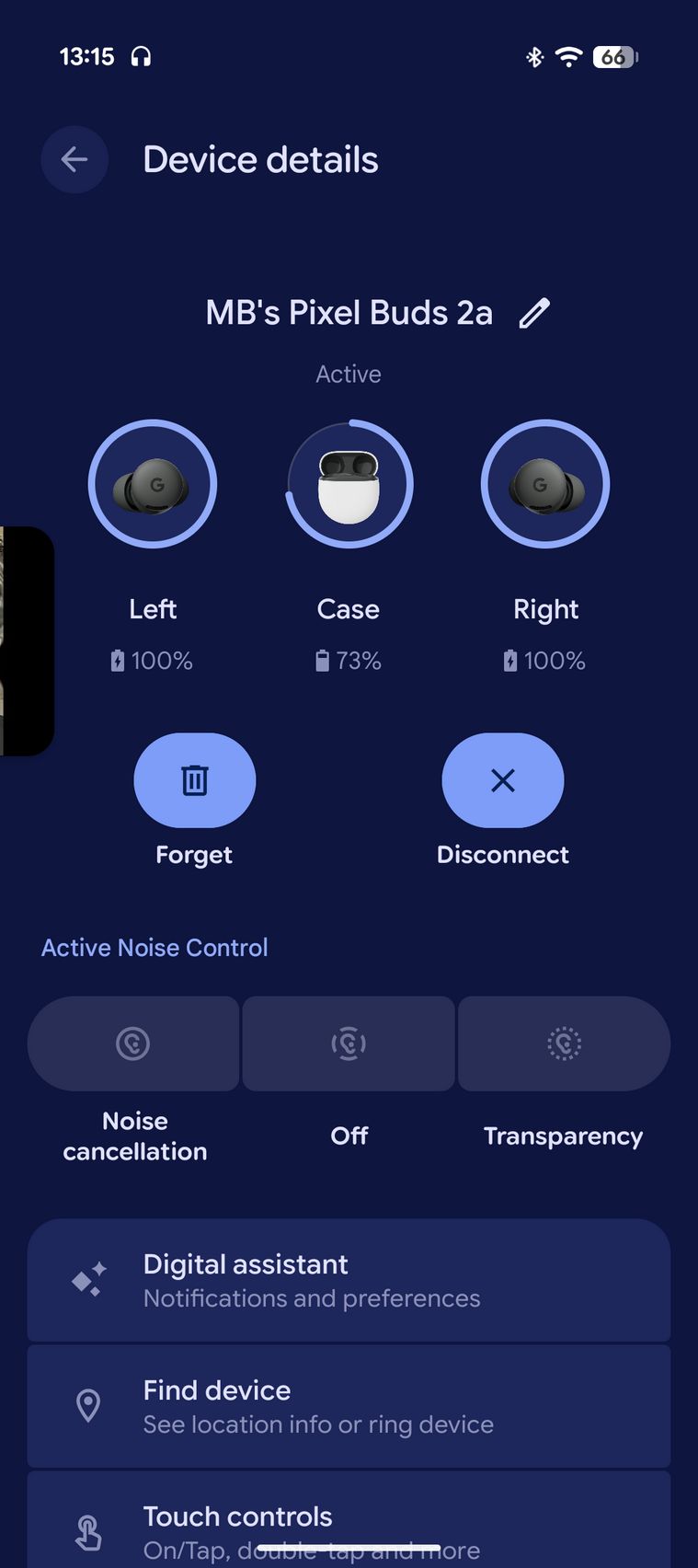Go back from Device details
This screenshot has width=698, height=1568.
pos(74,160)
